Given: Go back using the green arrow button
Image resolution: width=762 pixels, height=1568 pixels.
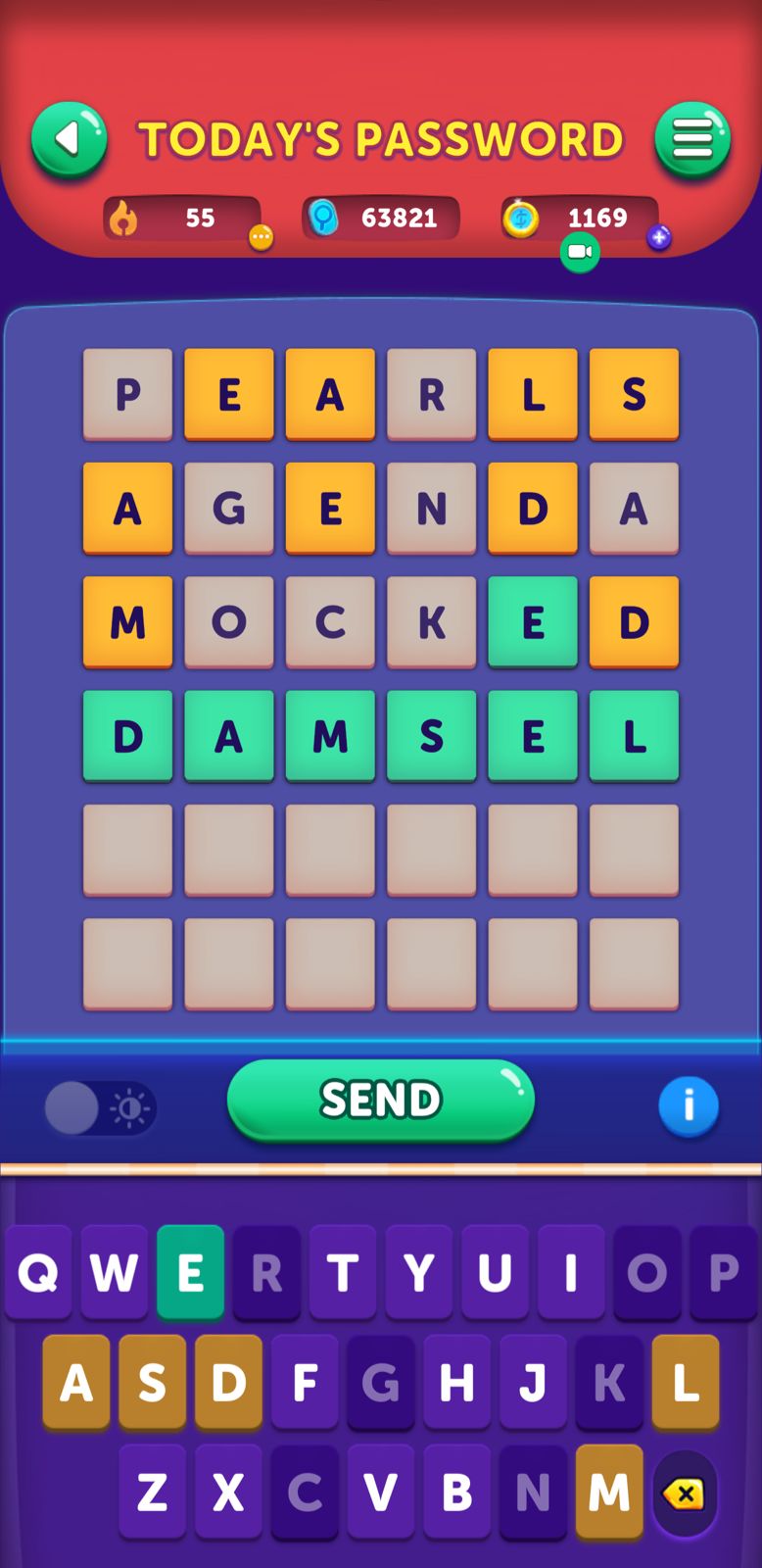Looking at the screenshot, I should [69, 140].
